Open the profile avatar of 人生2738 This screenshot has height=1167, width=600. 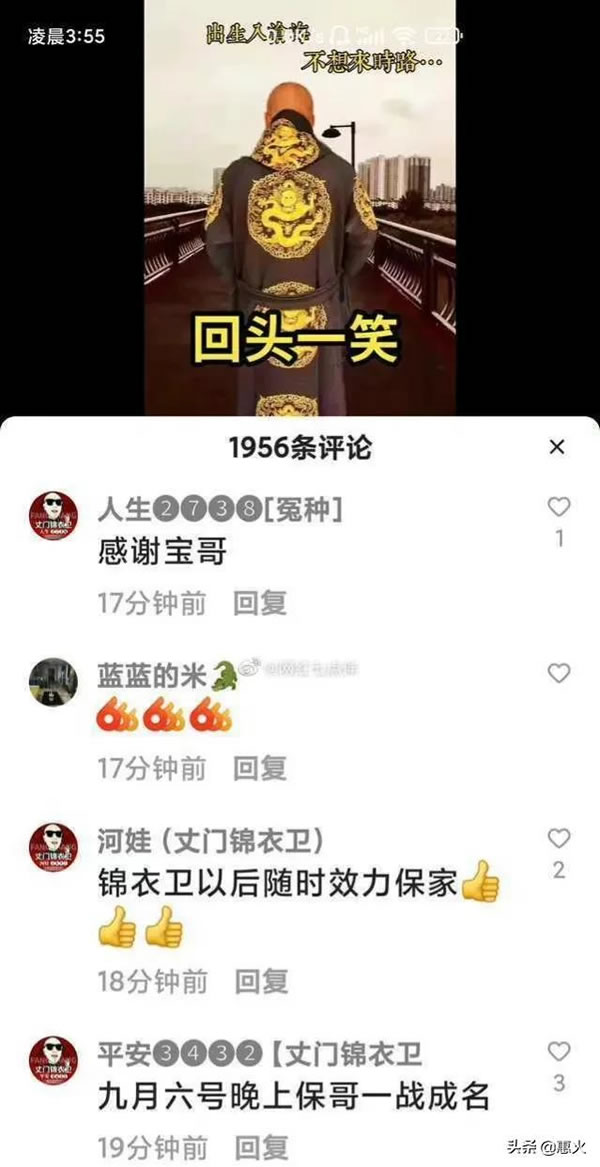53,517
